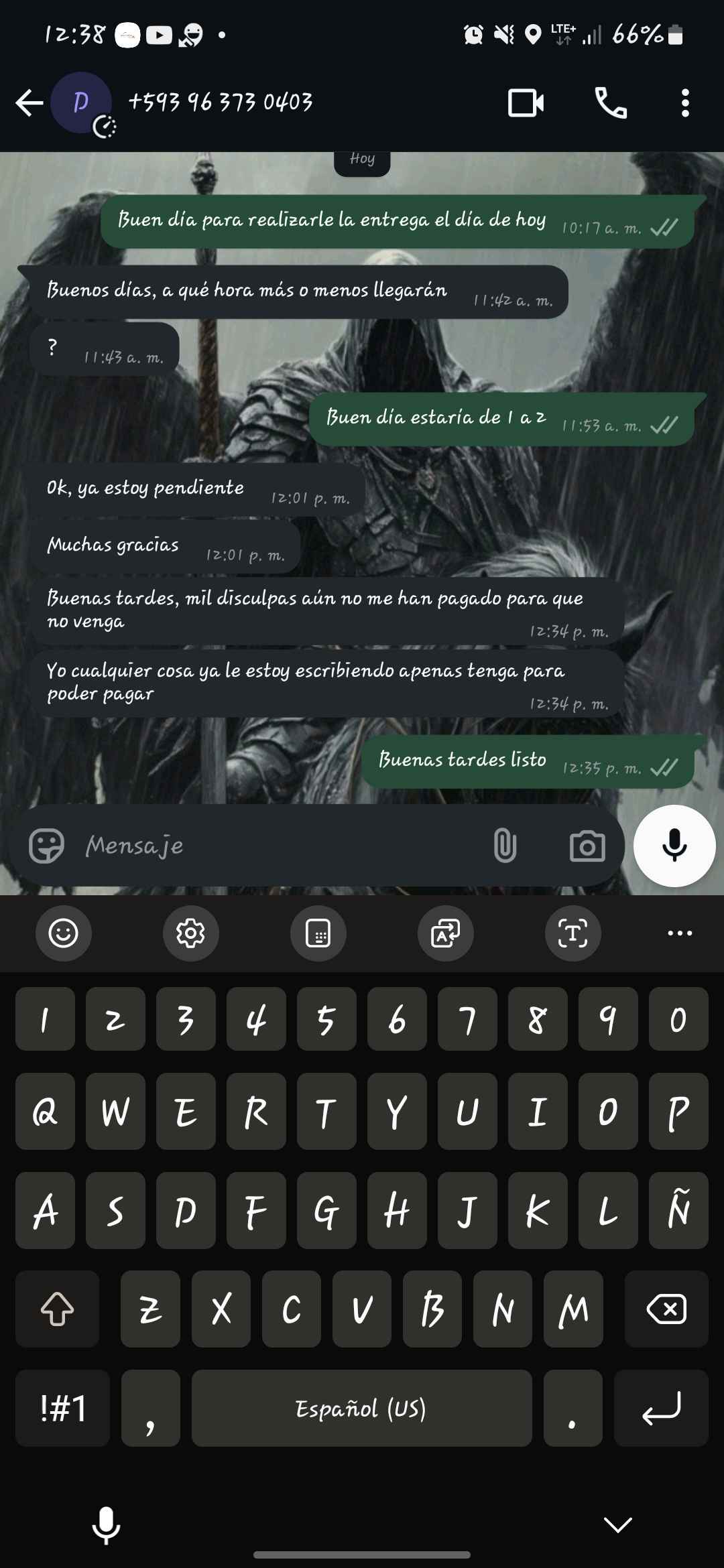Start a video call with this contact
This screenshot has height=1568, width=724.
(x=526, y=103)
